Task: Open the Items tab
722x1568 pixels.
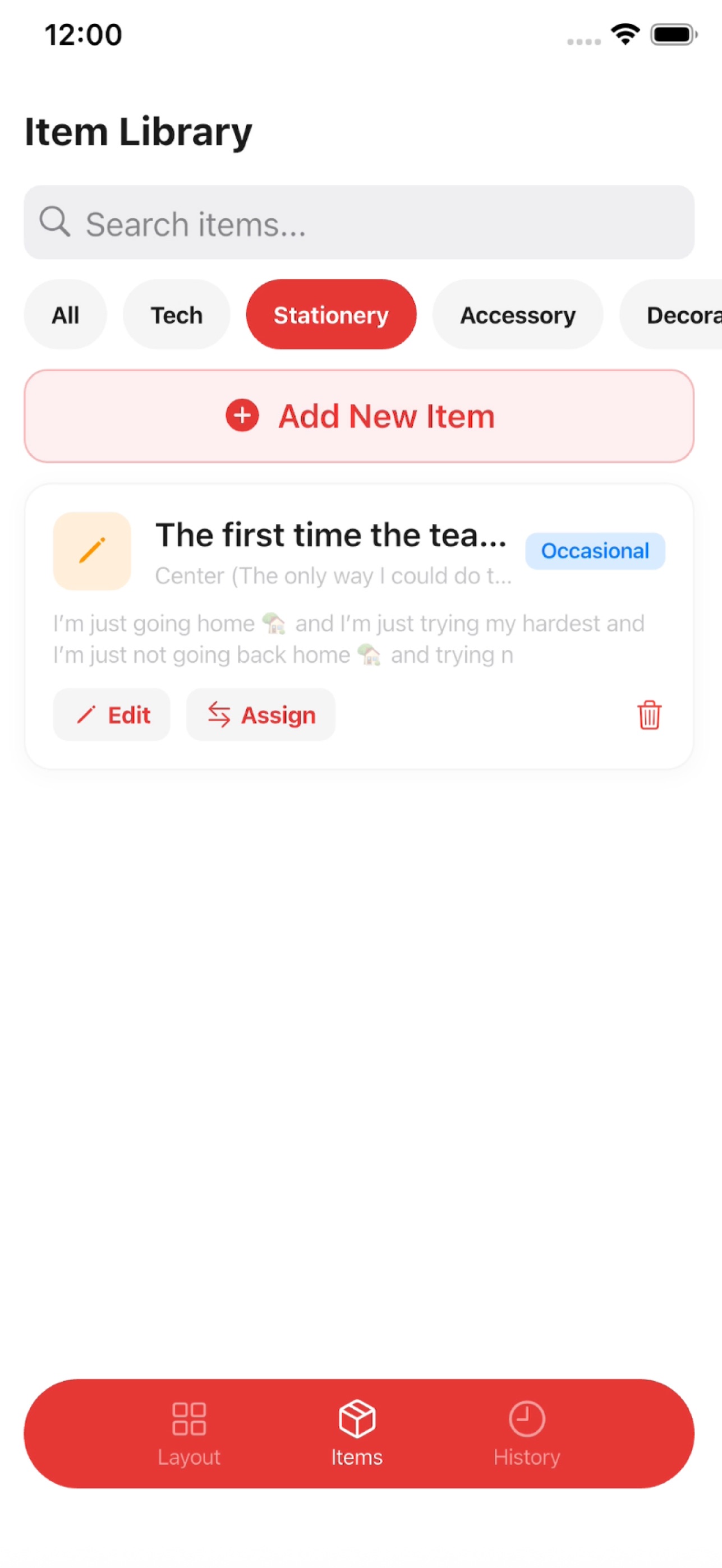Action: (x=357, y=1434)
